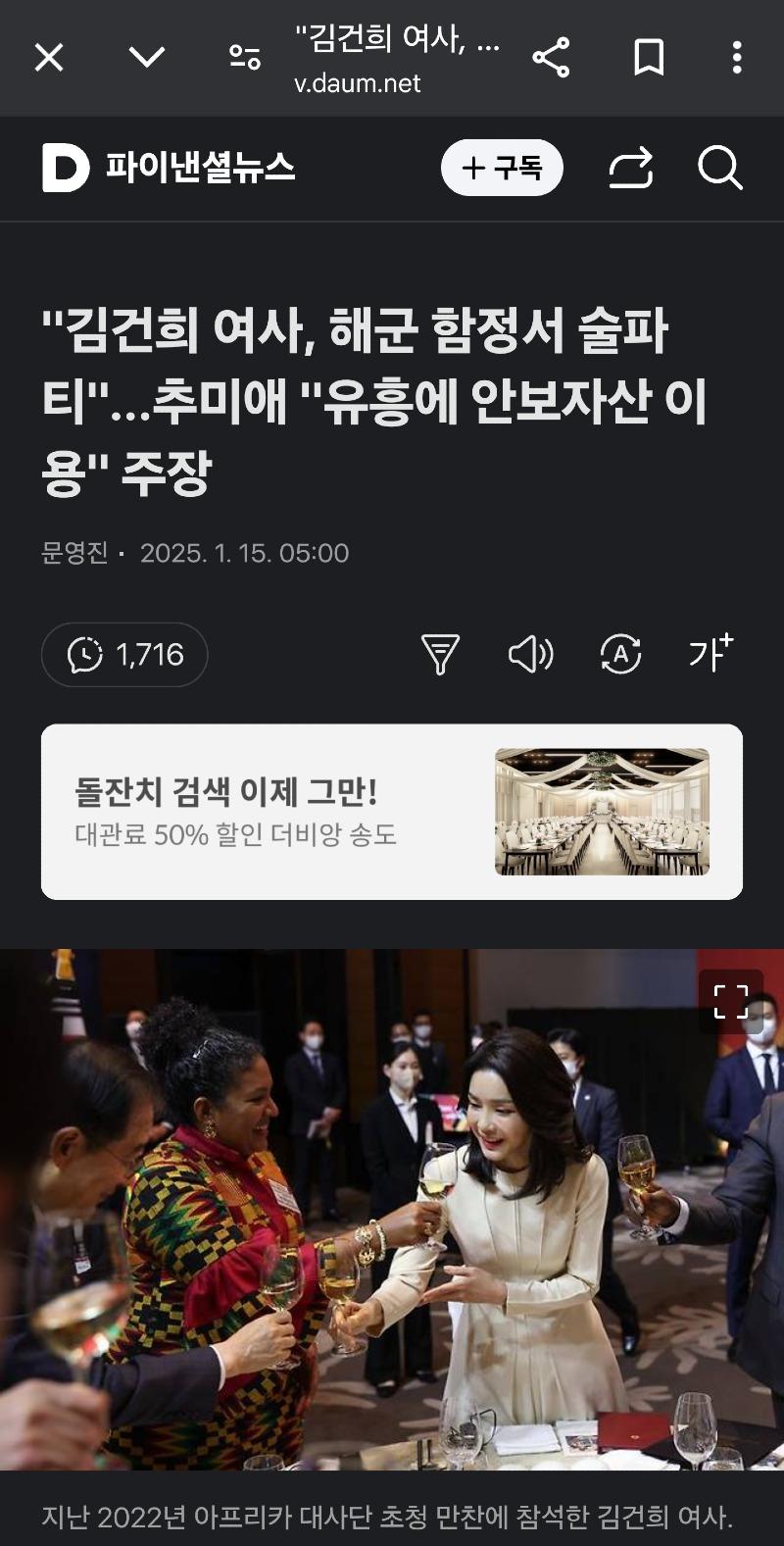This screenshot has height=1546, width=784.
Task: Share this page from the browser bar
Action: point(551,58)
